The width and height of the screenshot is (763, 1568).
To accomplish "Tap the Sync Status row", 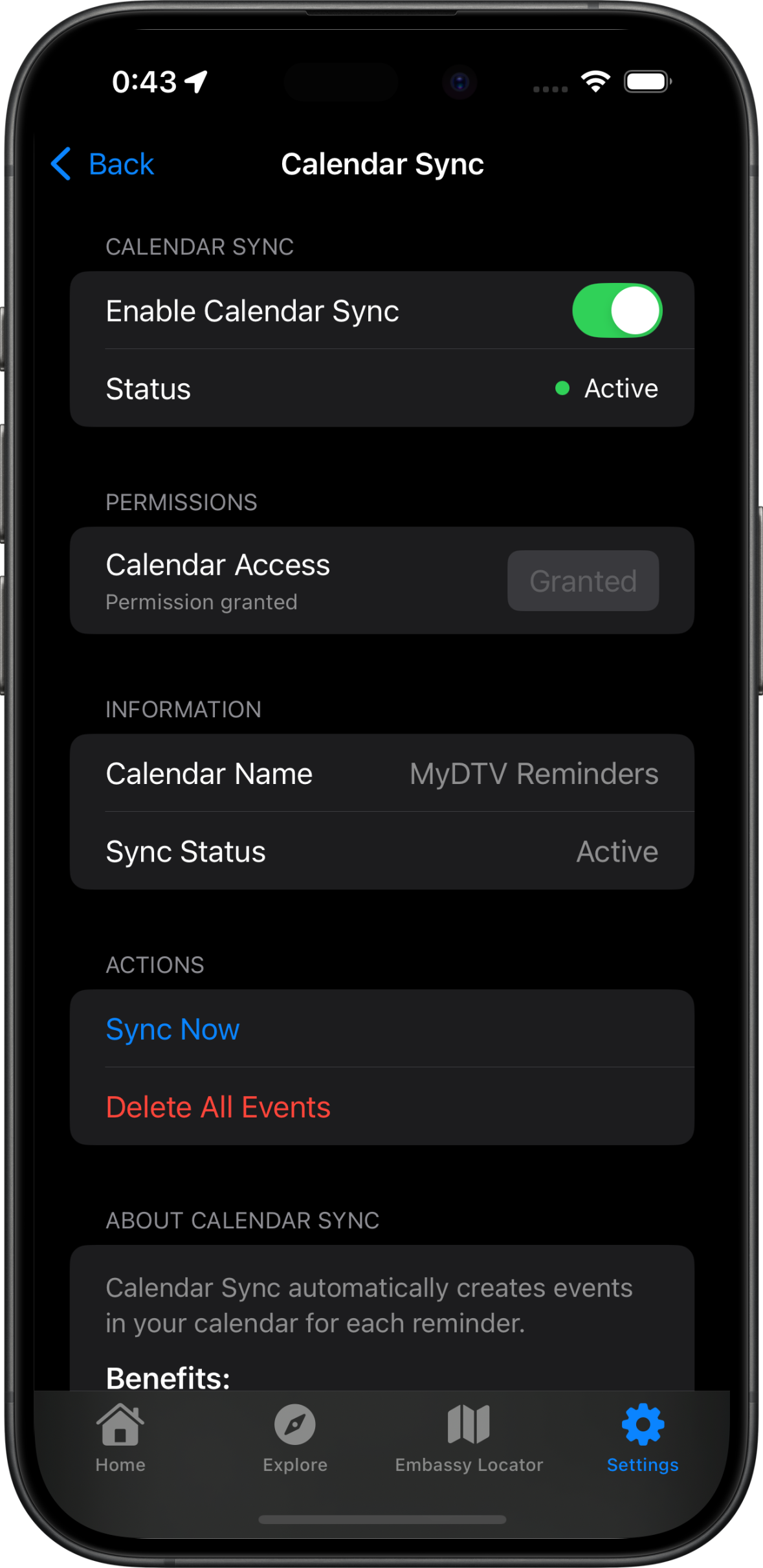I will [382, 851].
